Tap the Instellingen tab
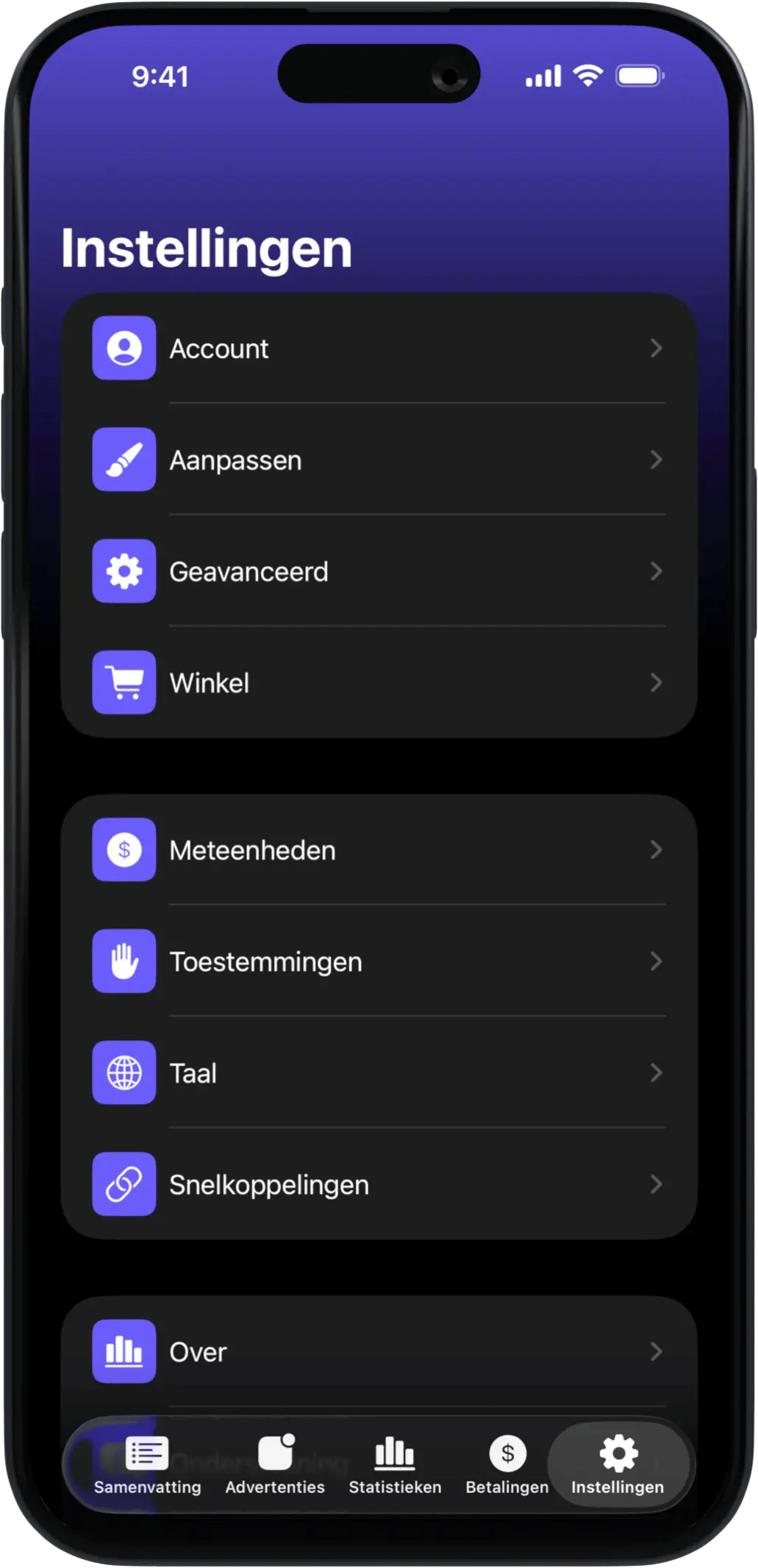 [618, 1464]
